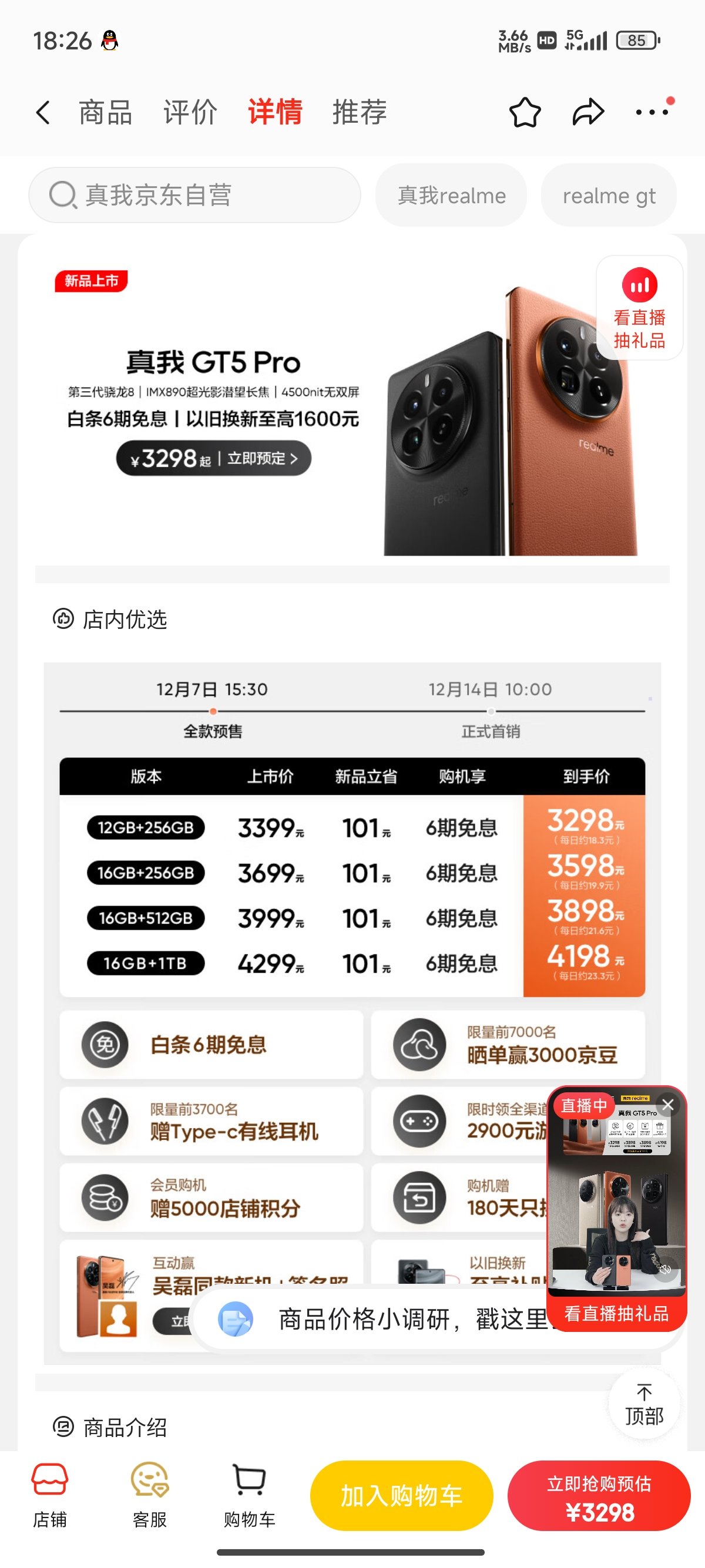The height and width of the screenshot is (1568, 705).
Task: Close the floating live stream window
Action: point(668,1105)
